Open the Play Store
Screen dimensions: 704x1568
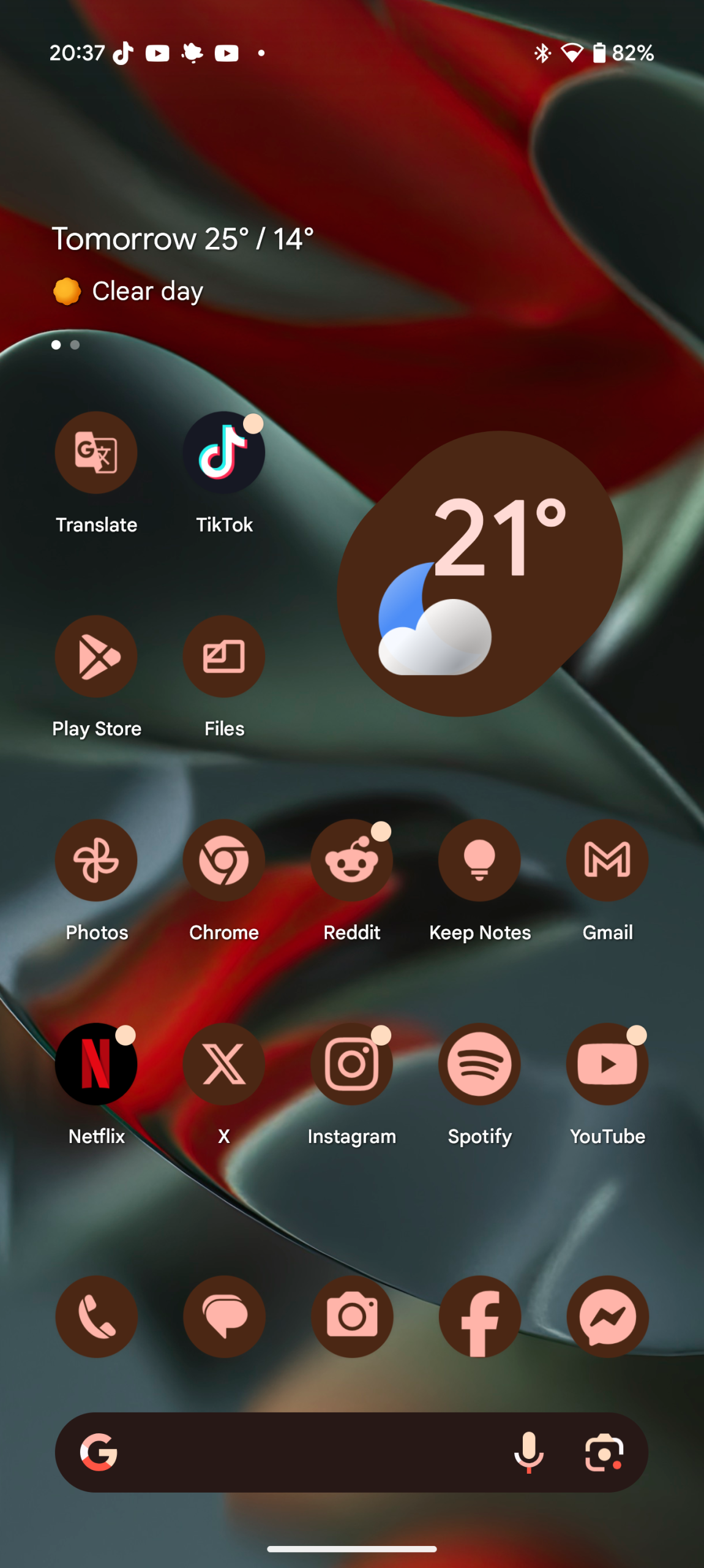[x=96, y=657]
